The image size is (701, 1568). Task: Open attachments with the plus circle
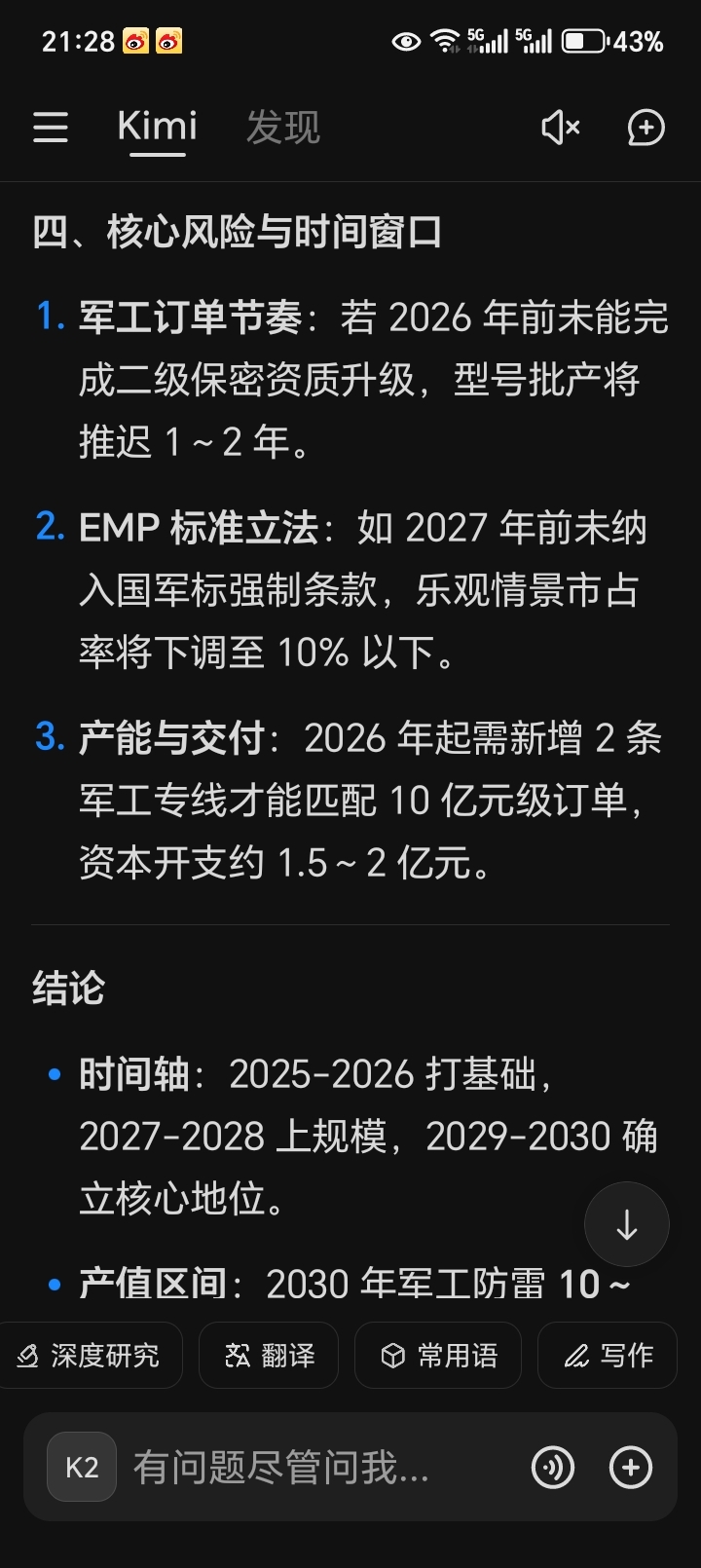click(631, 1467)
